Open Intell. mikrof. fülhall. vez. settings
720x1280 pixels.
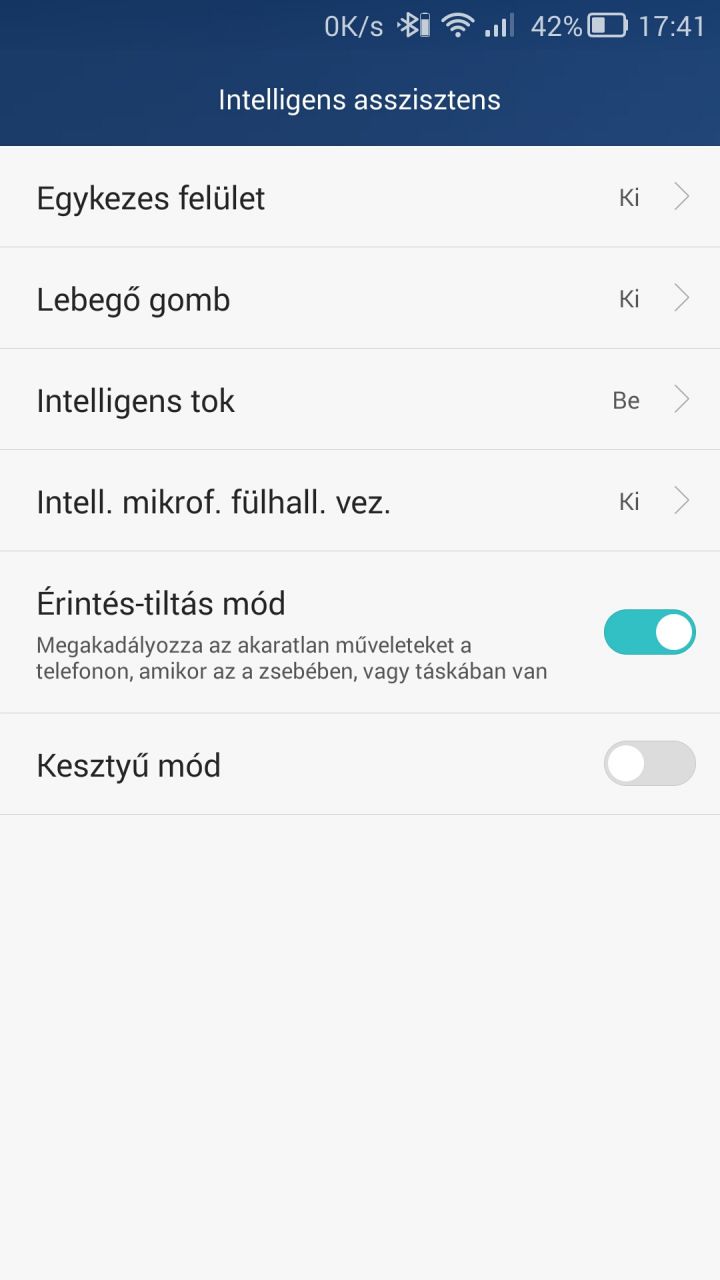[360, 501]
